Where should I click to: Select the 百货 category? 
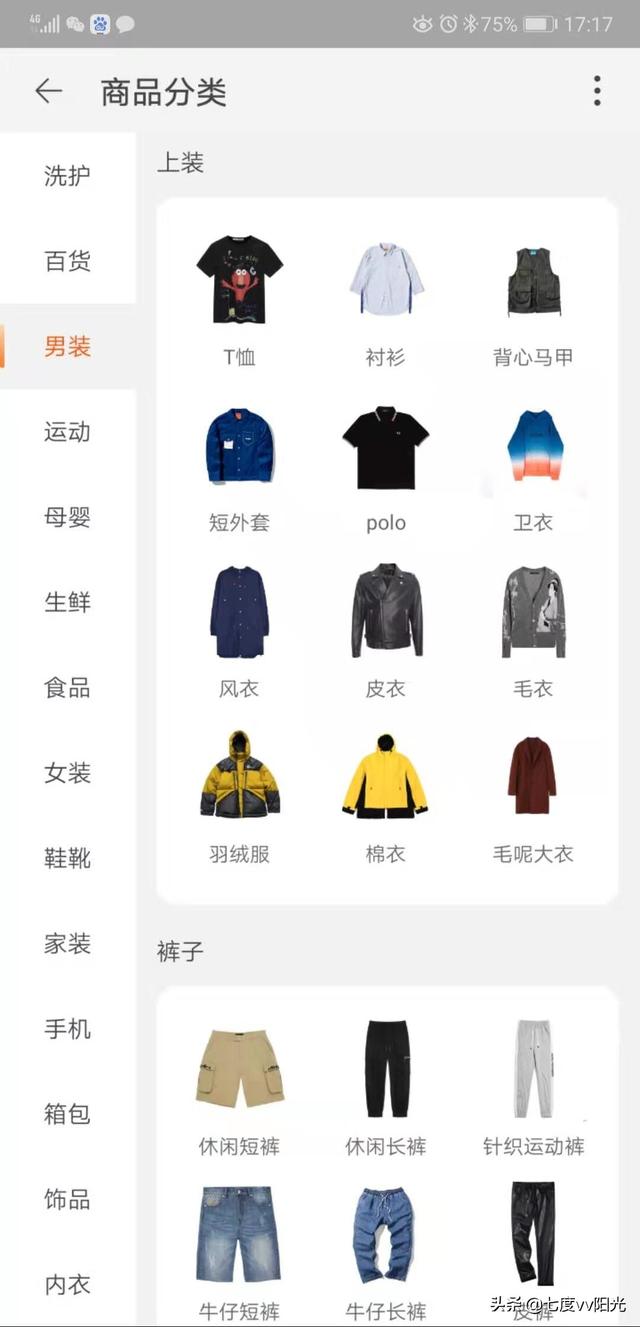67,261
